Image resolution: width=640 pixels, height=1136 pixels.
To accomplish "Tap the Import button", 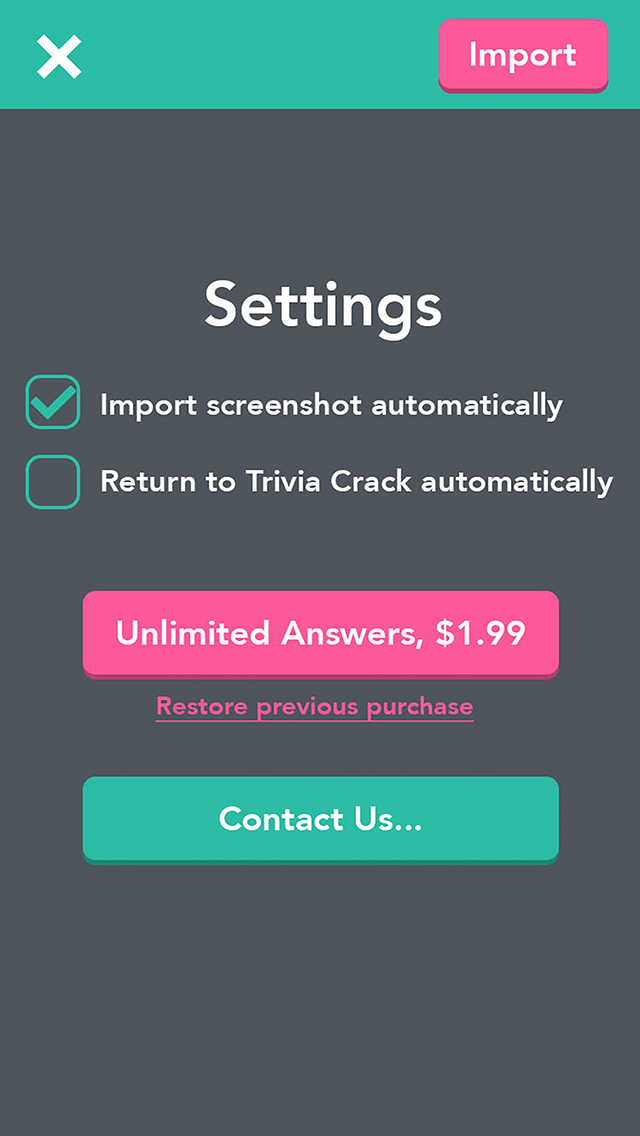I will [523, 55].
